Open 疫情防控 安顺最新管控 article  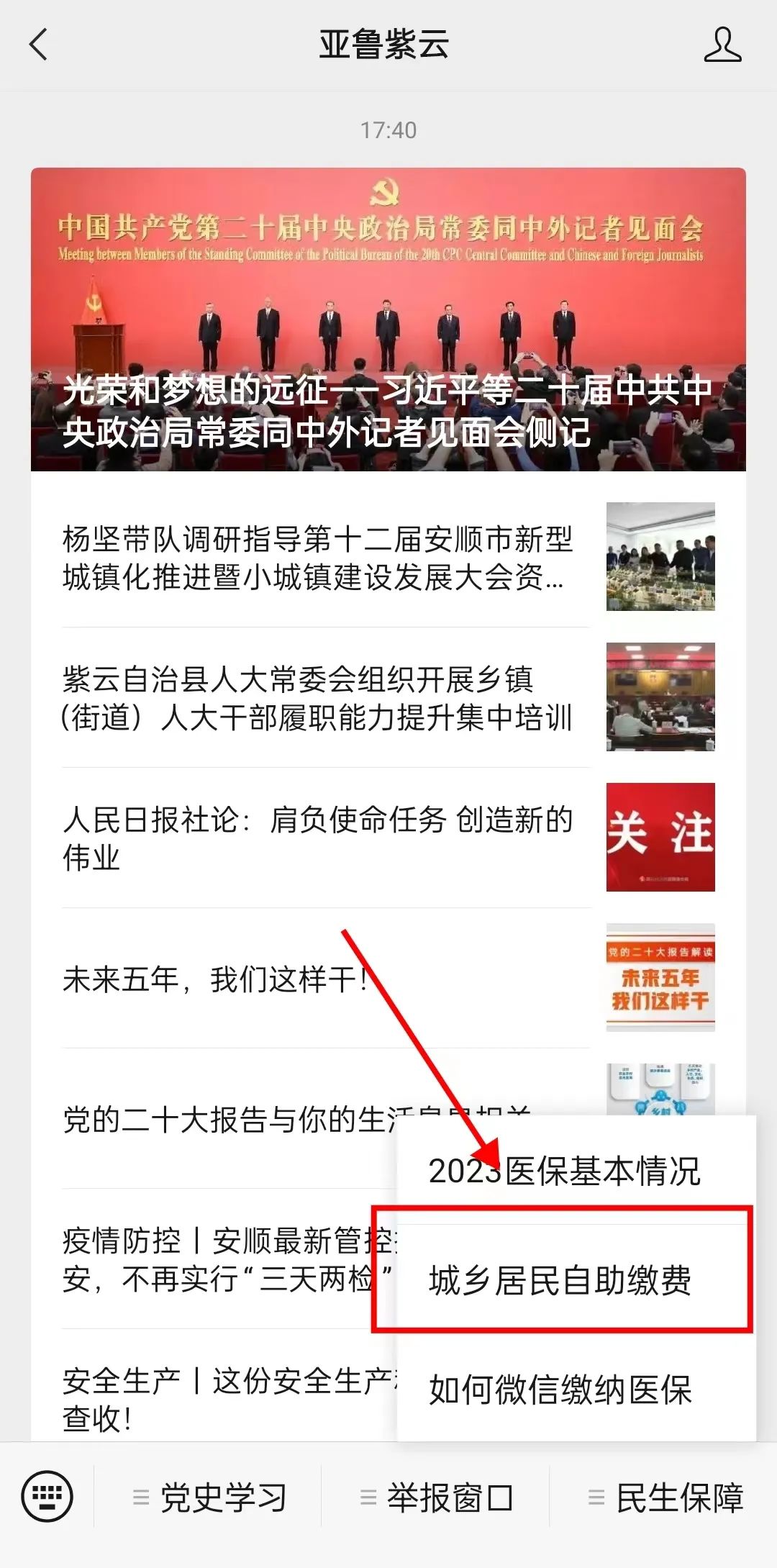216,1259
